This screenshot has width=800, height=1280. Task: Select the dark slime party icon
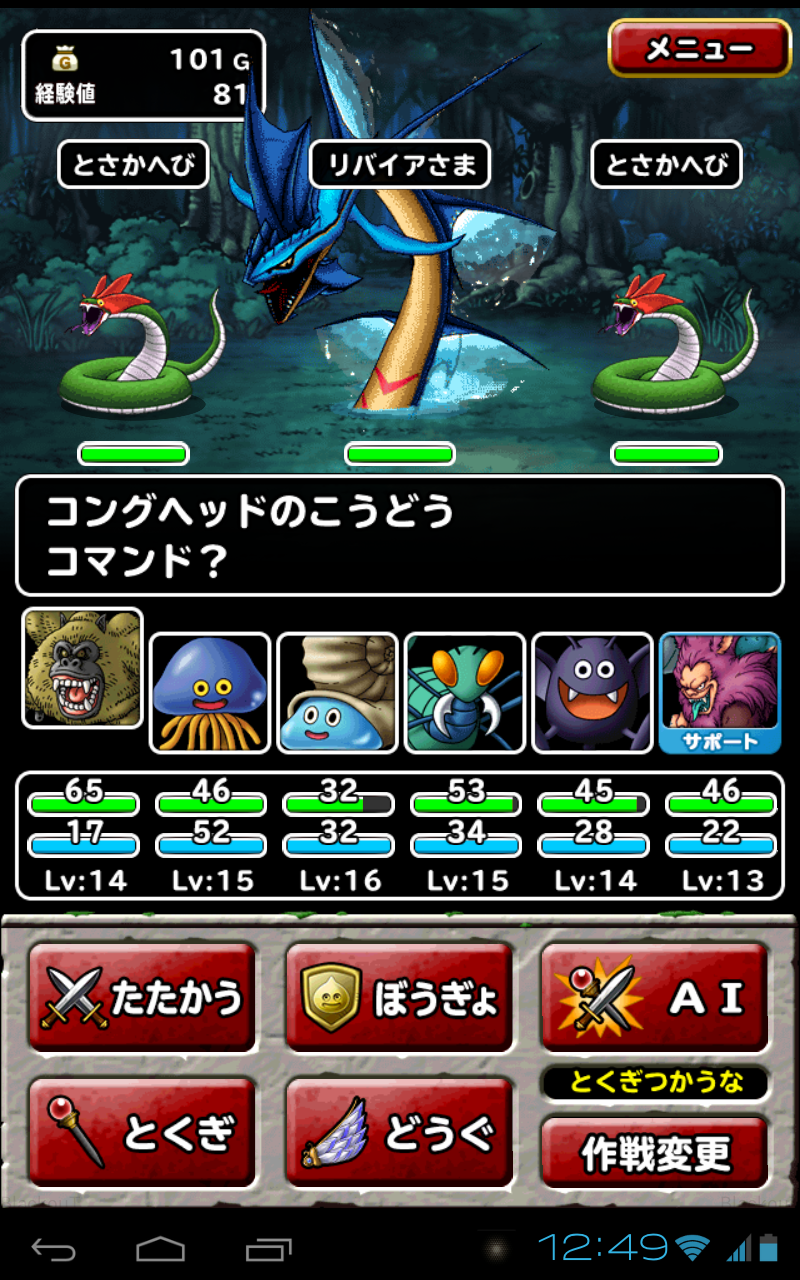(592, 692)
